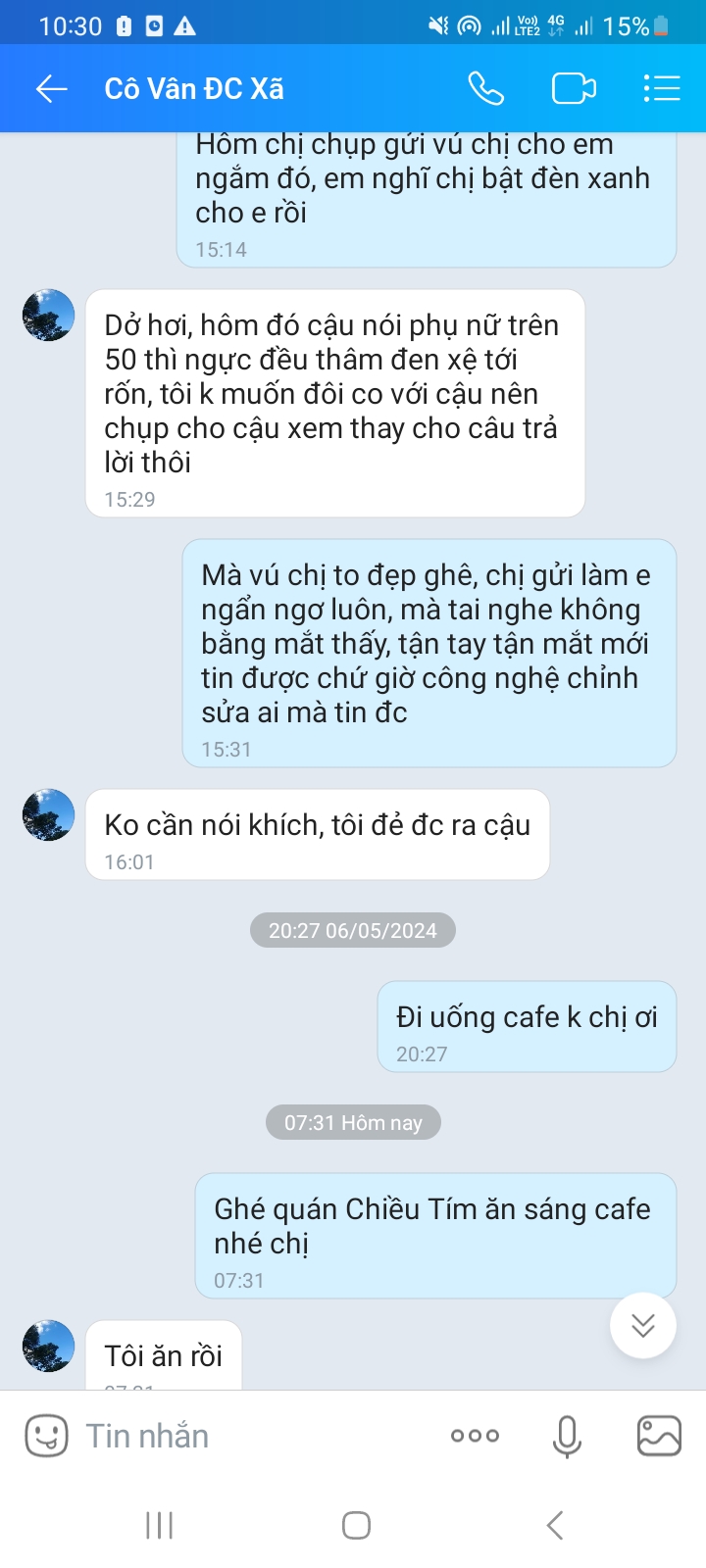Tap the 07:31 Hôm nay date divider
The image size is (706, 1568).
353,1122
